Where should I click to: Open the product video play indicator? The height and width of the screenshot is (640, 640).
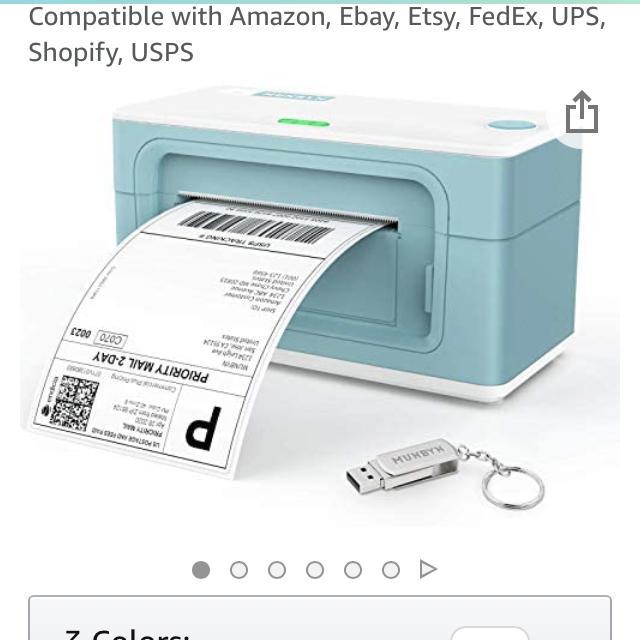(428, 570)
